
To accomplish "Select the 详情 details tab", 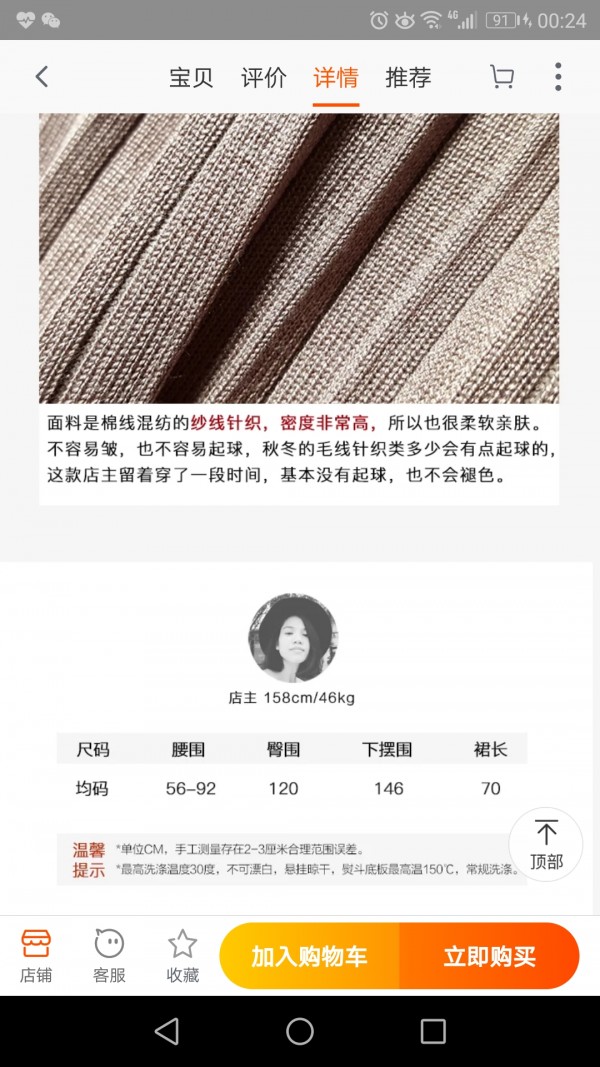I will coord(336,78).
